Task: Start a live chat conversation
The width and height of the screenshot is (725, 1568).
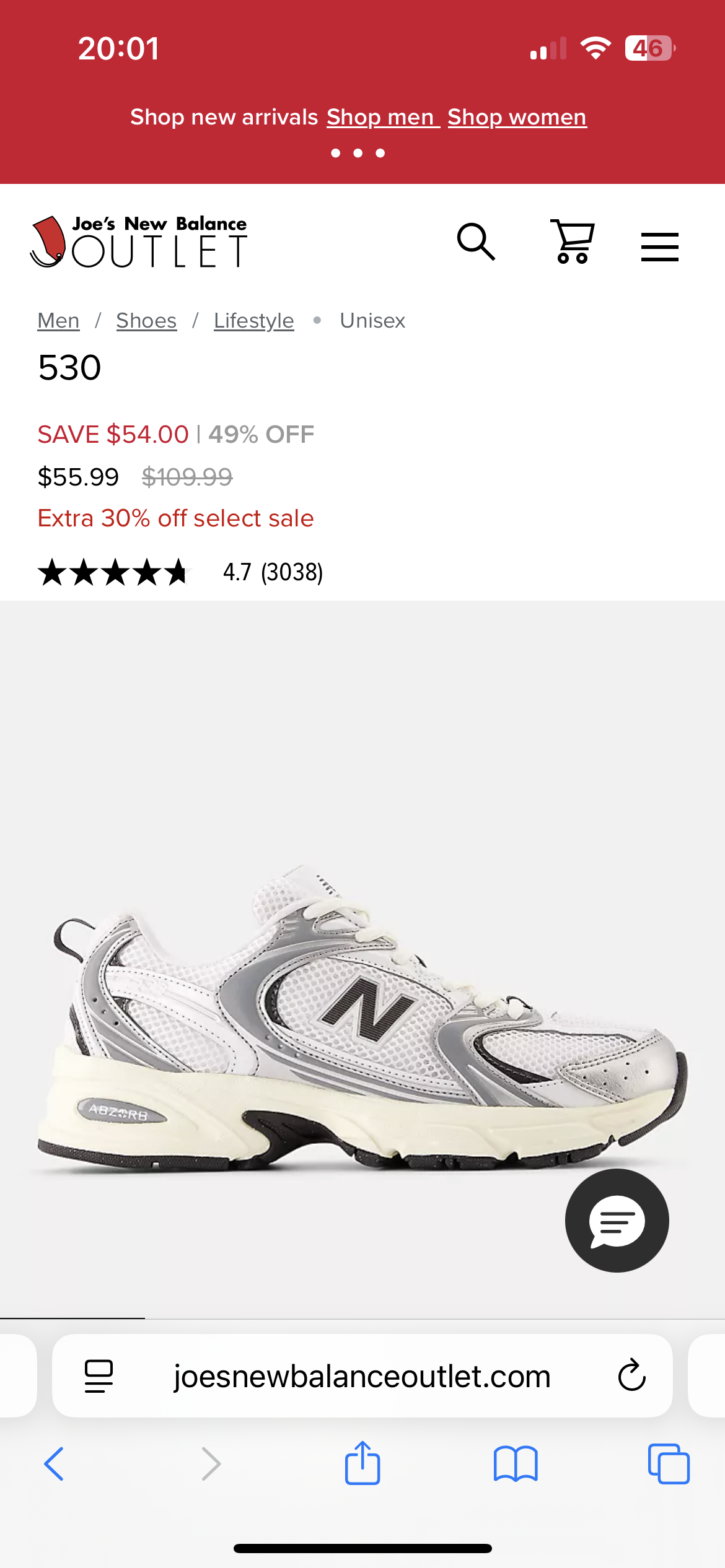Action: point(617,1221)
